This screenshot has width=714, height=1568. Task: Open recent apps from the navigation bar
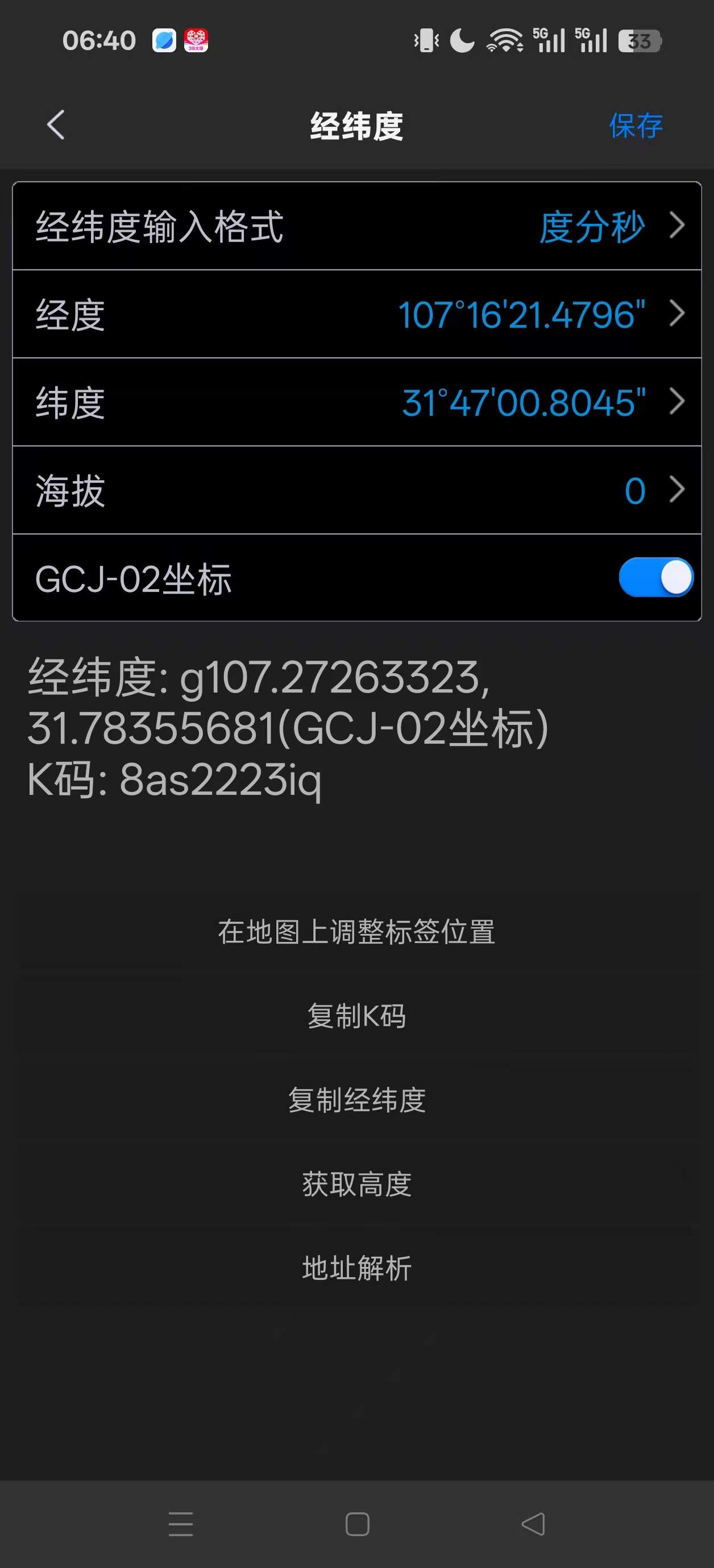(180, 1524)
